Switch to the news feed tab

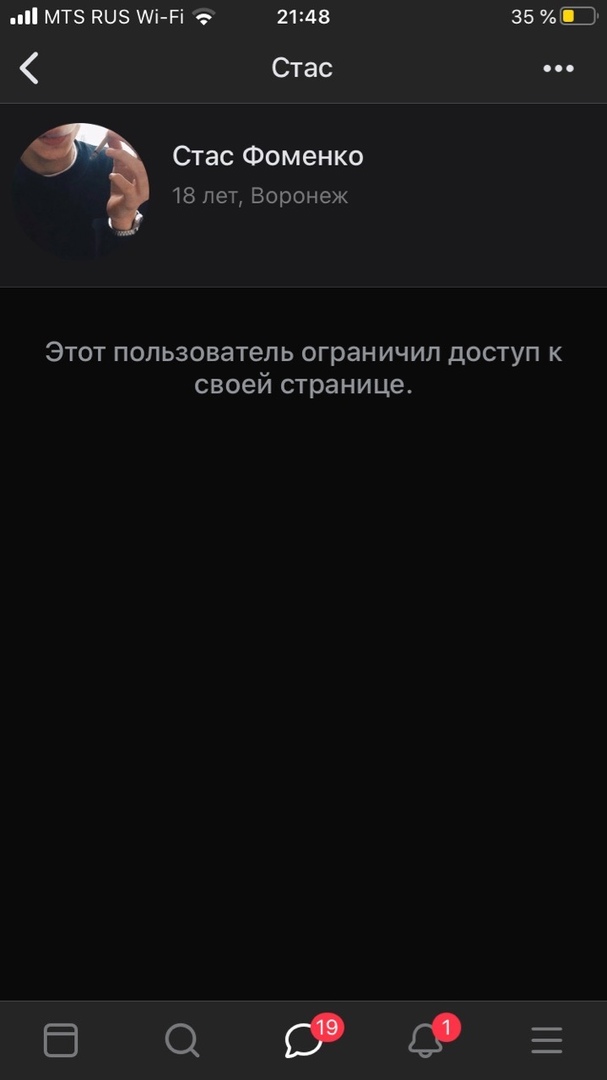[61, 1040]
